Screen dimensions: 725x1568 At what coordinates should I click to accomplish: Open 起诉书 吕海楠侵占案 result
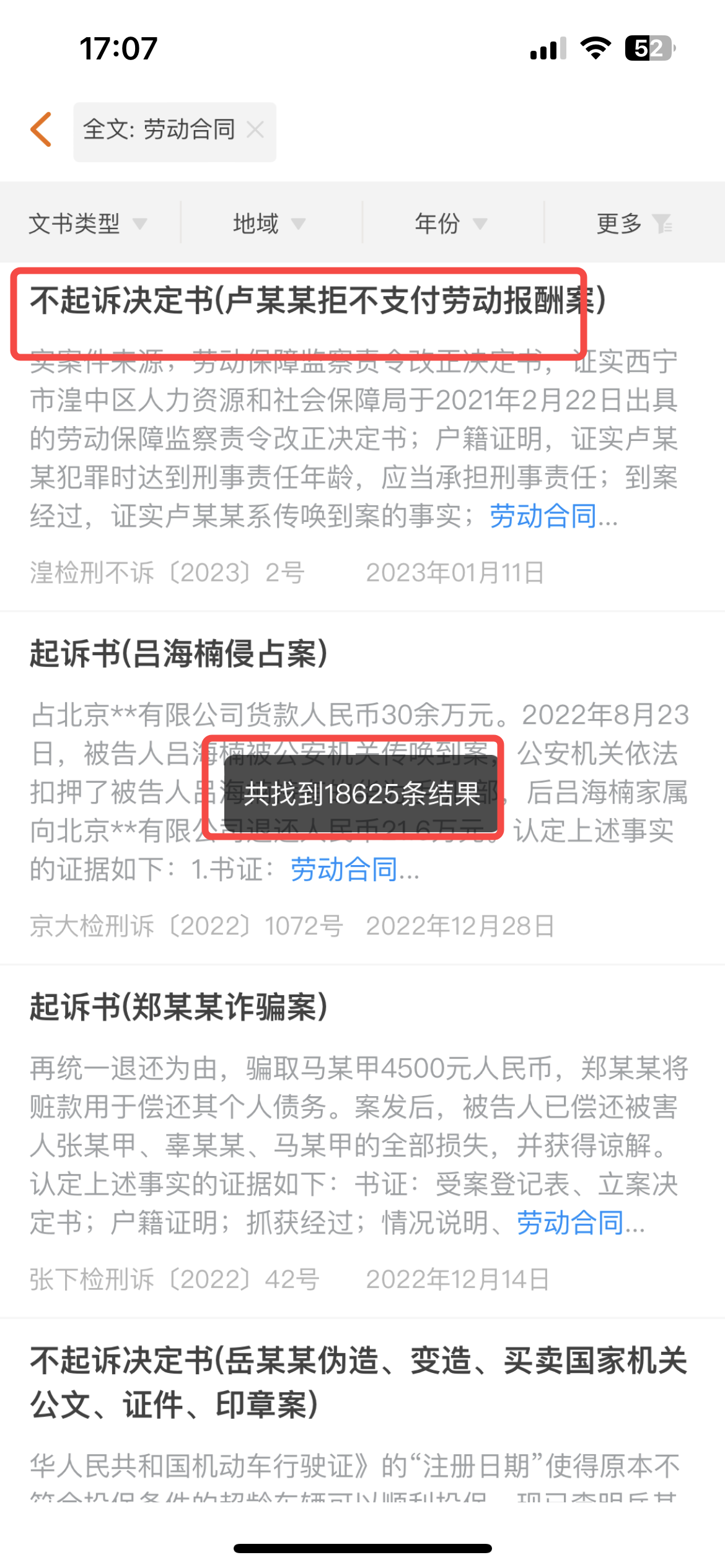[x=179, y=654]
